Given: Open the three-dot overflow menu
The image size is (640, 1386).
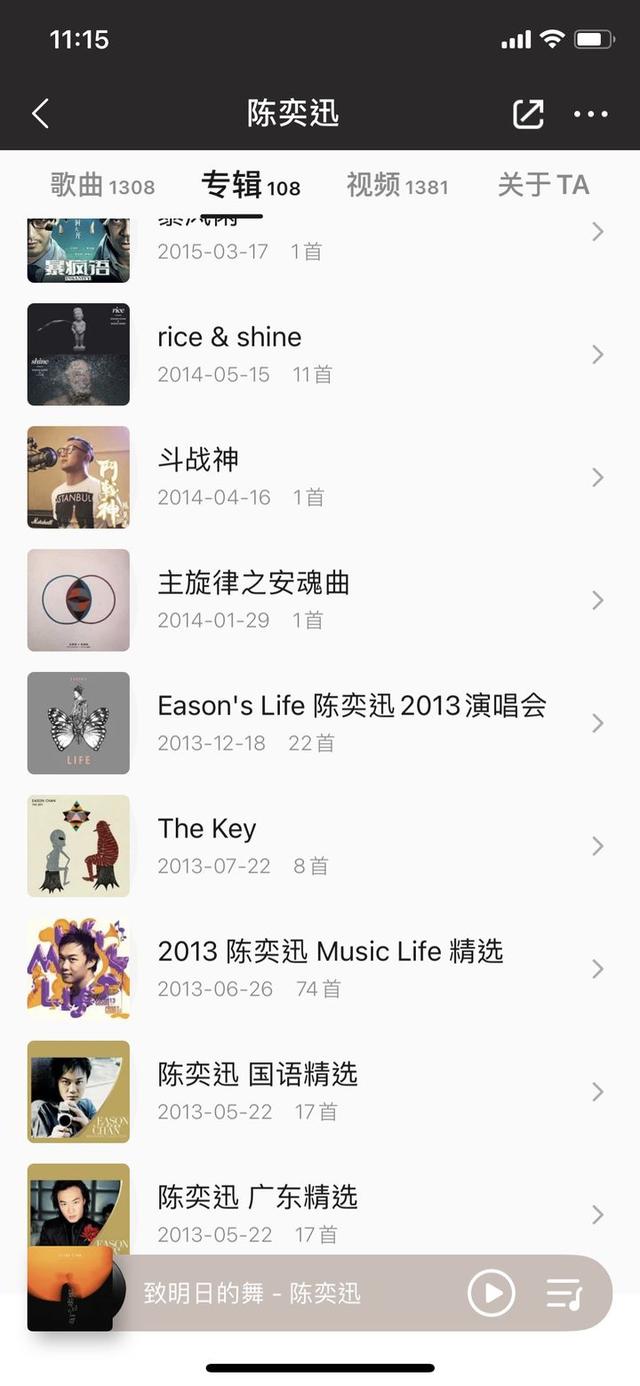Looking at the screenshot, I should click(x=591, y=114).
